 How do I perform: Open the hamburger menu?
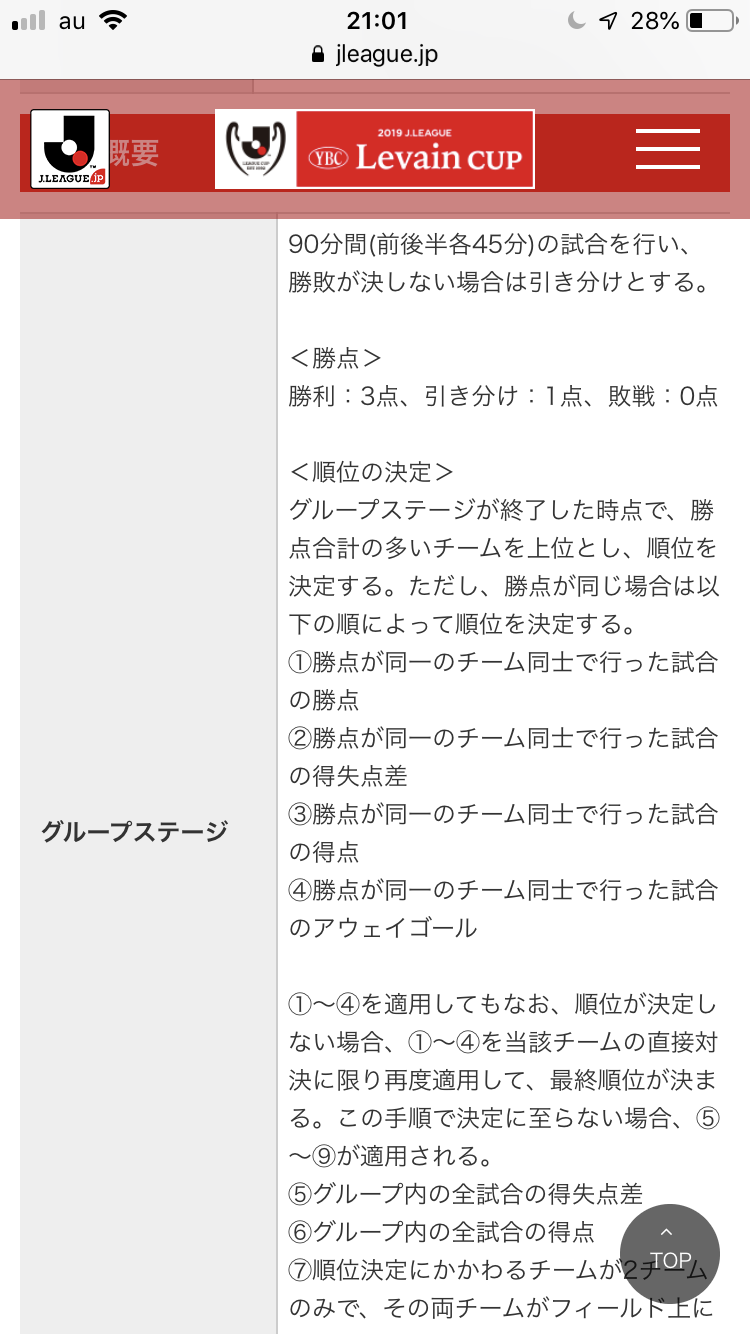tap(667, 149)
